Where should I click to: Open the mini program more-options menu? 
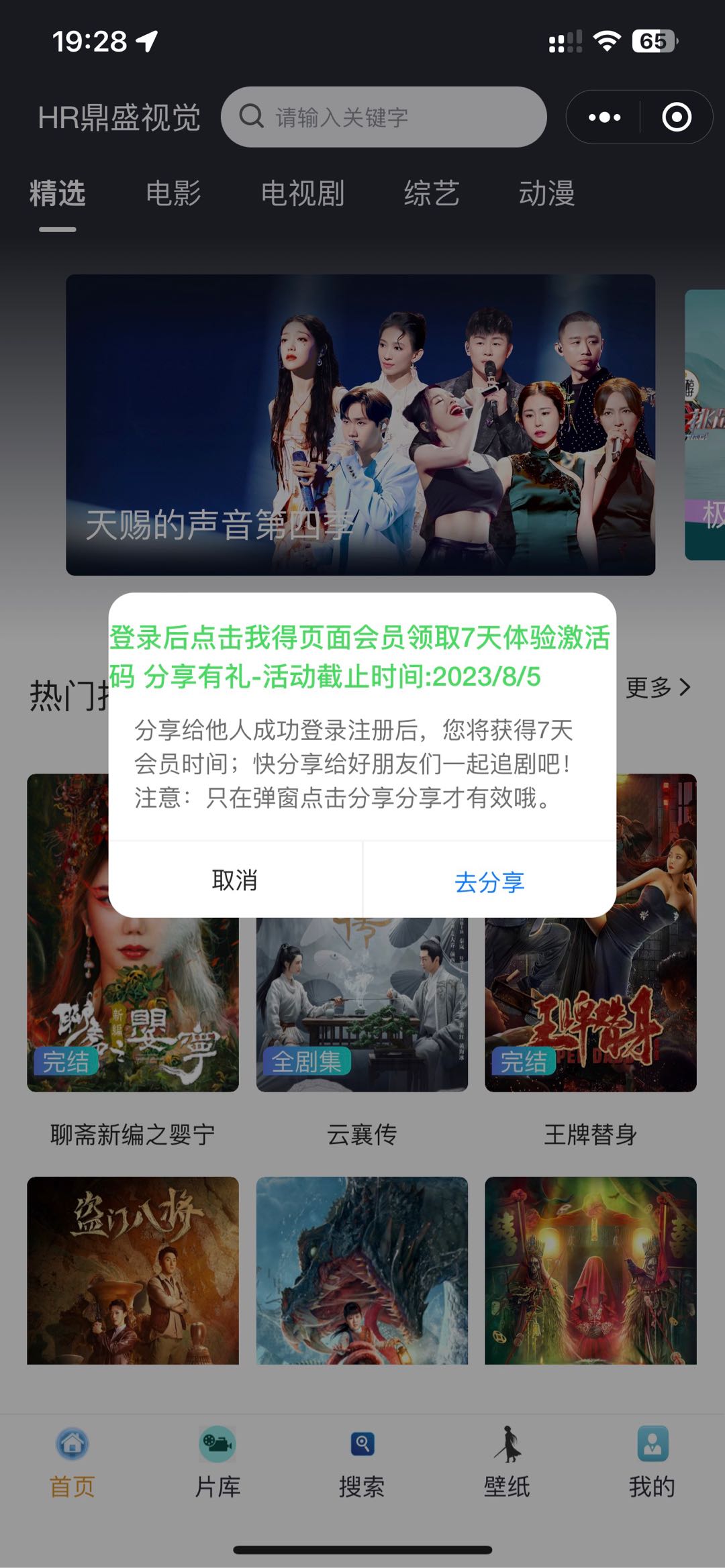click(604, 117)
